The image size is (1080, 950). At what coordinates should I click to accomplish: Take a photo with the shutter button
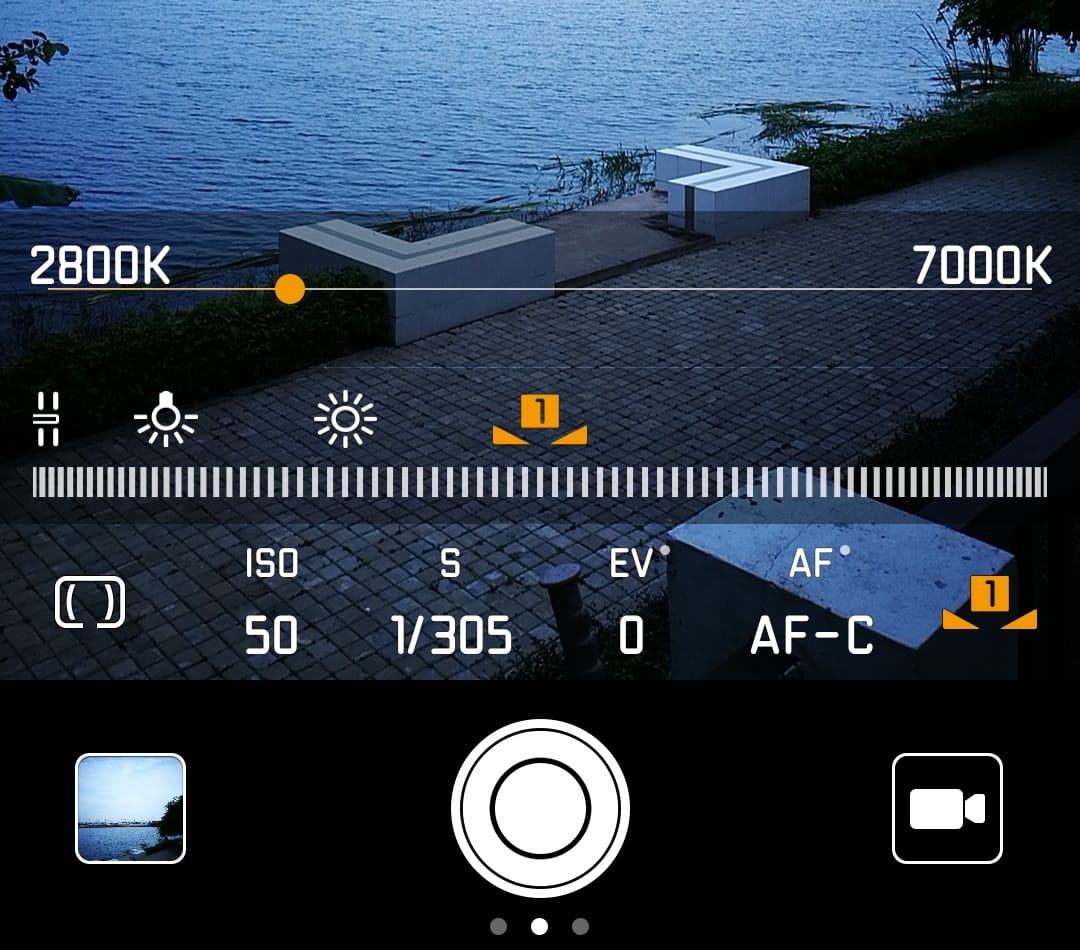click(x=540, y=807)
